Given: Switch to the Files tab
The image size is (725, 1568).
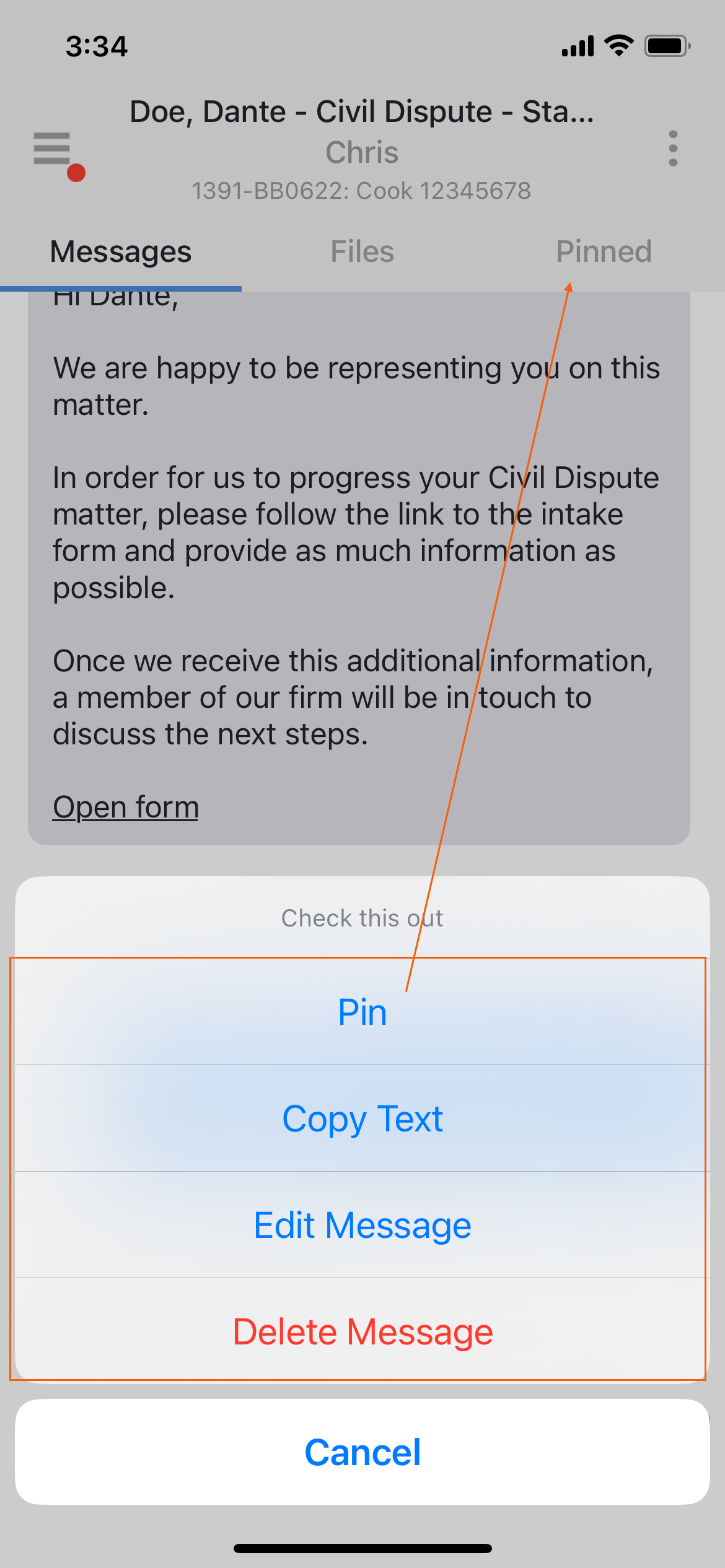Looking at the screenshot, I should pyautogui.click(x=362, y=251).
